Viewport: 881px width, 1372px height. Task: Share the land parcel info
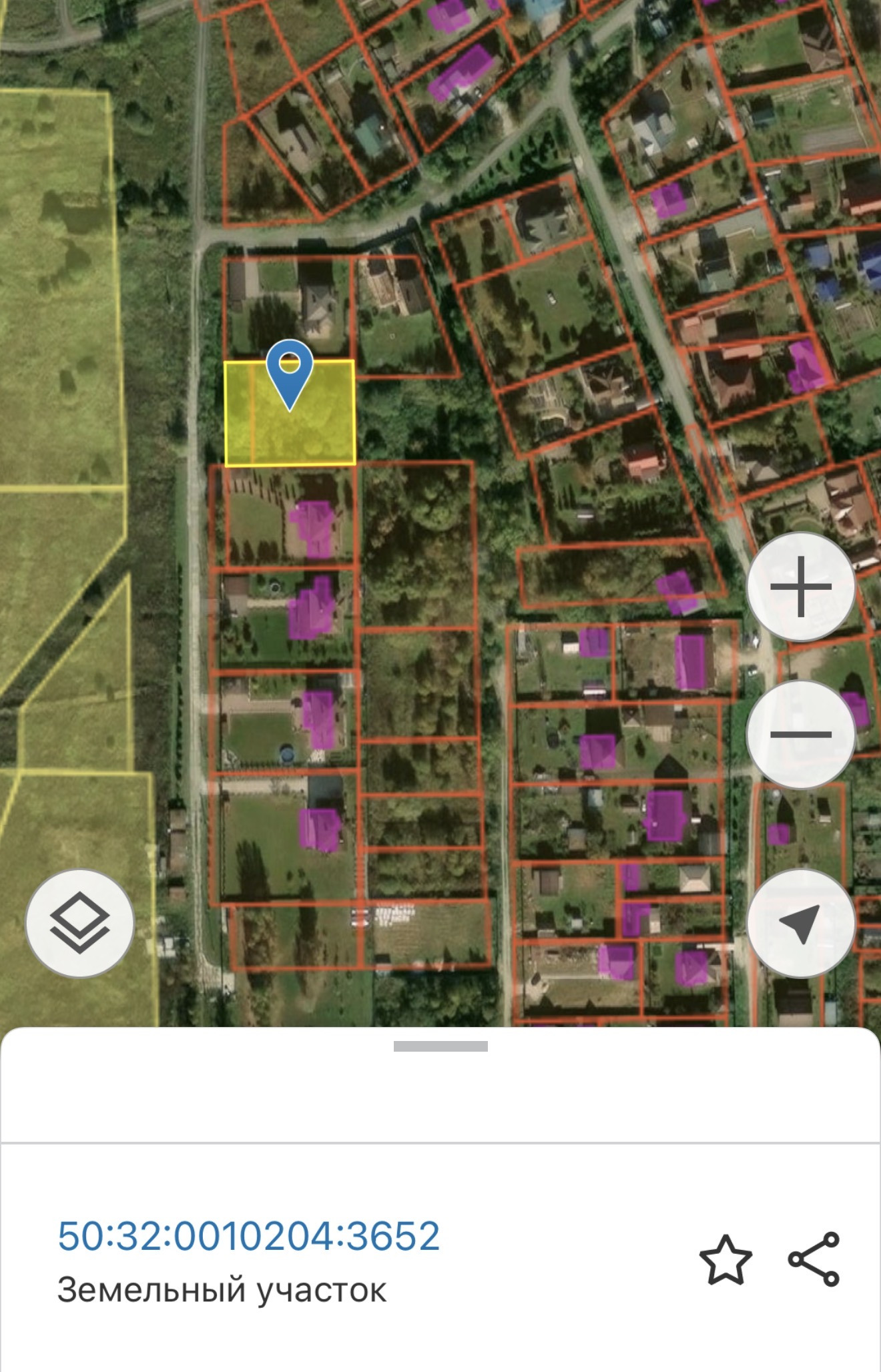pos(814,1259)
